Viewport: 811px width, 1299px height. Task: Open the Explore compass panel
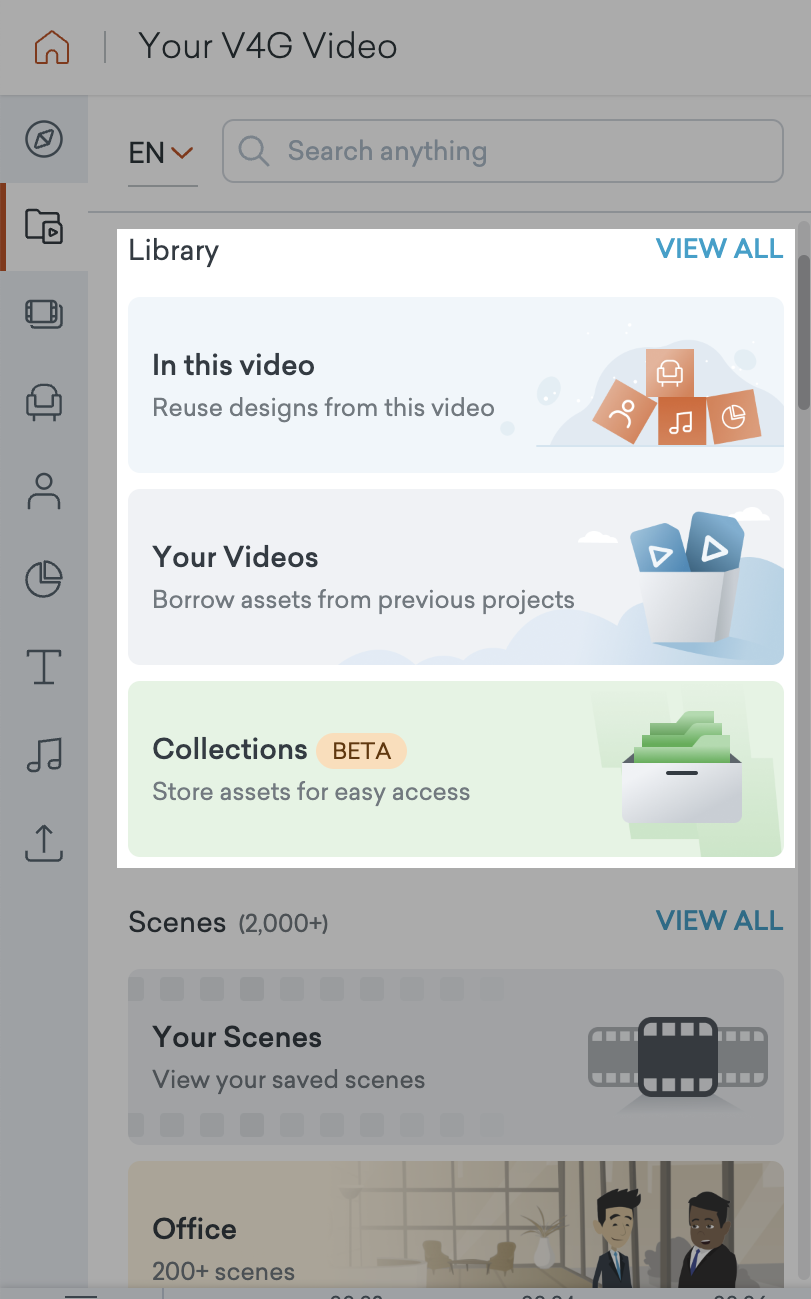click(x=44, y=139)
